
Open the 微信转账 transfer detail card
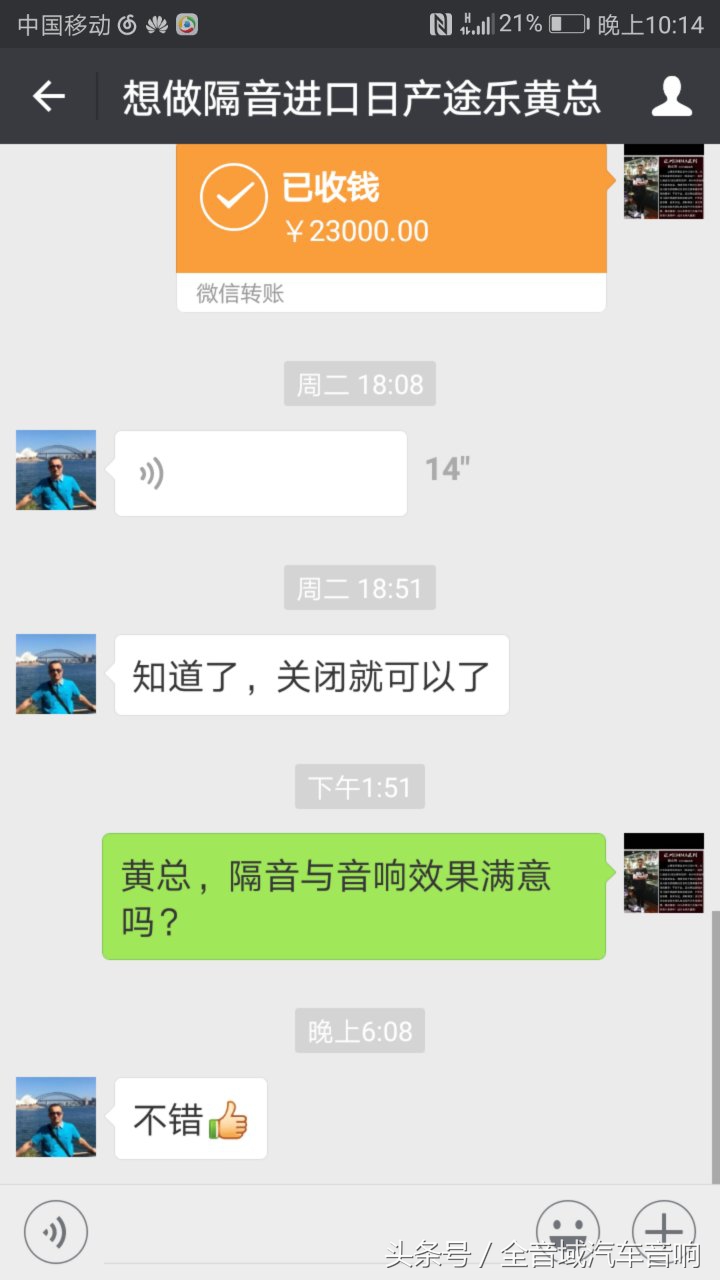(x=238, y=293)
